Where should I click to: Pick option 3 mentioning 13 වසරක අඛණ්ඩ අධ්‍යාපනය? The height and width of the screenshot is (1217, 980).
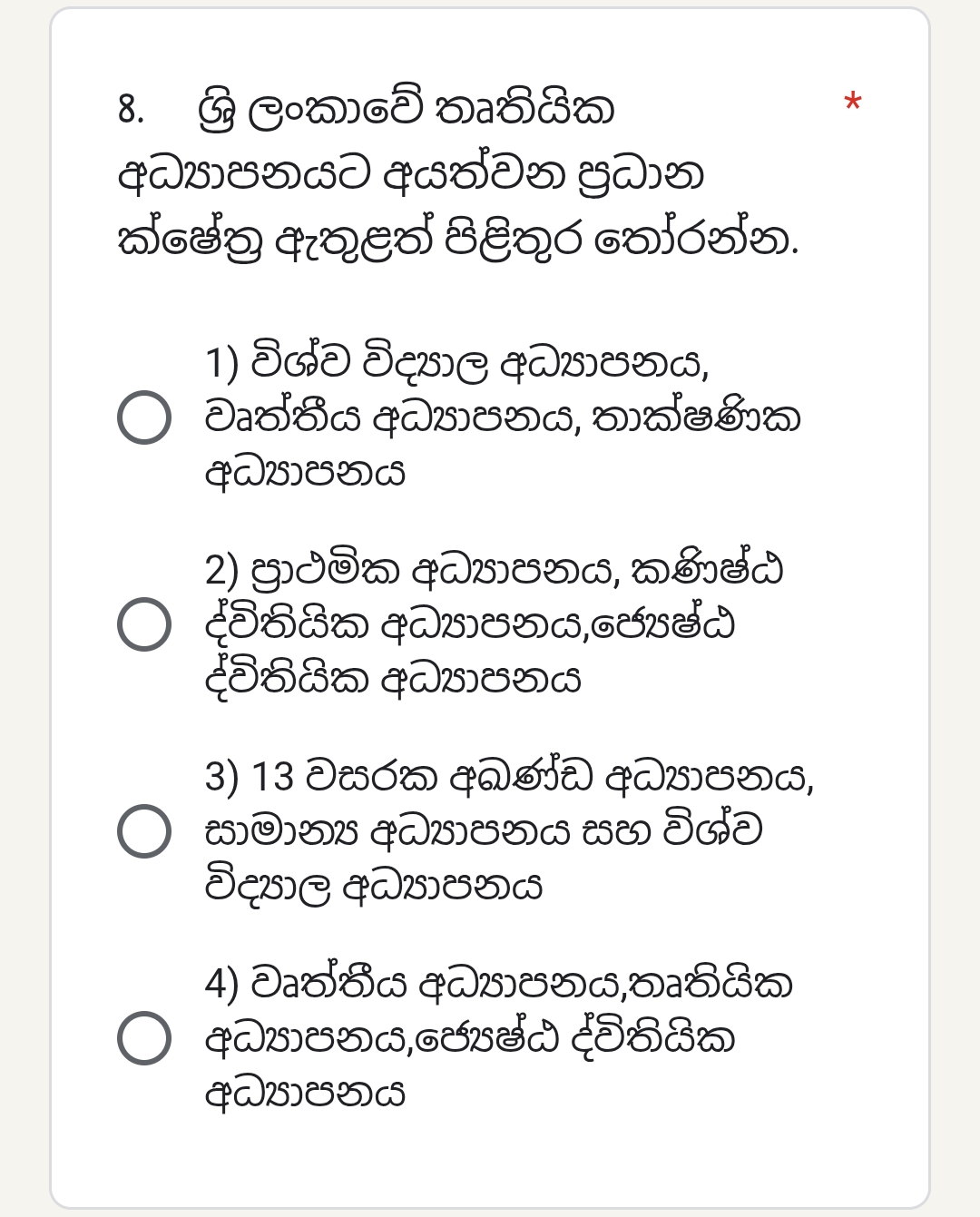coord(144,831)
